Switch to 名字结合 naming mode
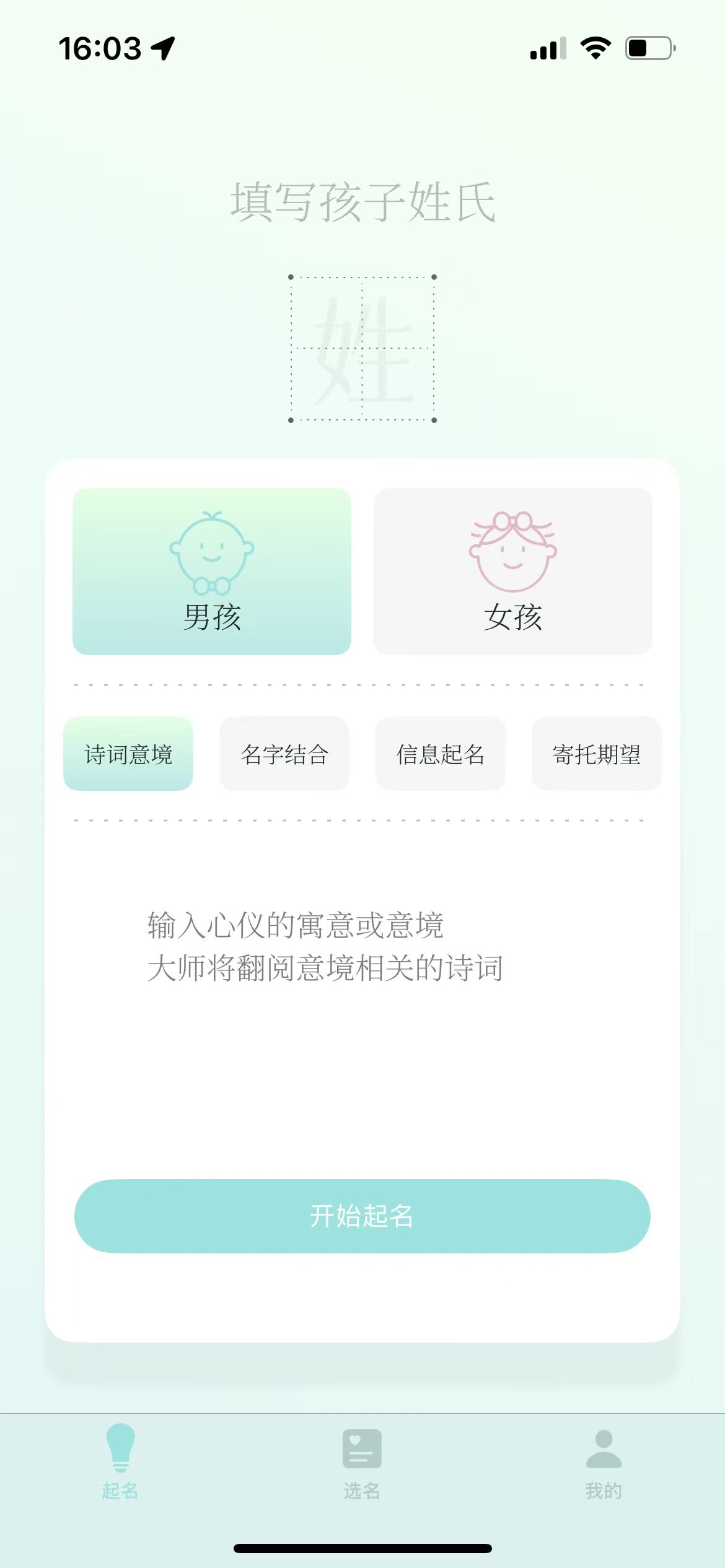725x1568 pixels. [x=284, y=754]
